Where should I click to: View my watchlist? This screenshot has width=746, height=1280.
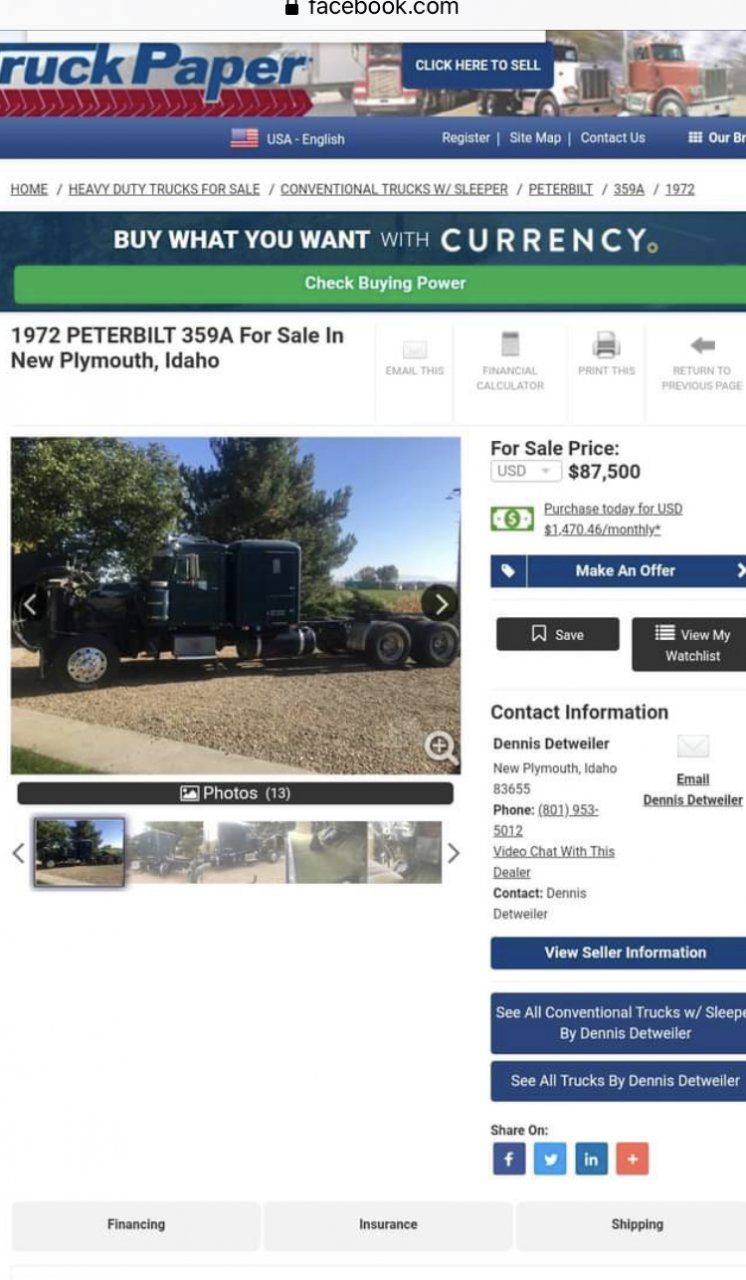coord(692,645)
